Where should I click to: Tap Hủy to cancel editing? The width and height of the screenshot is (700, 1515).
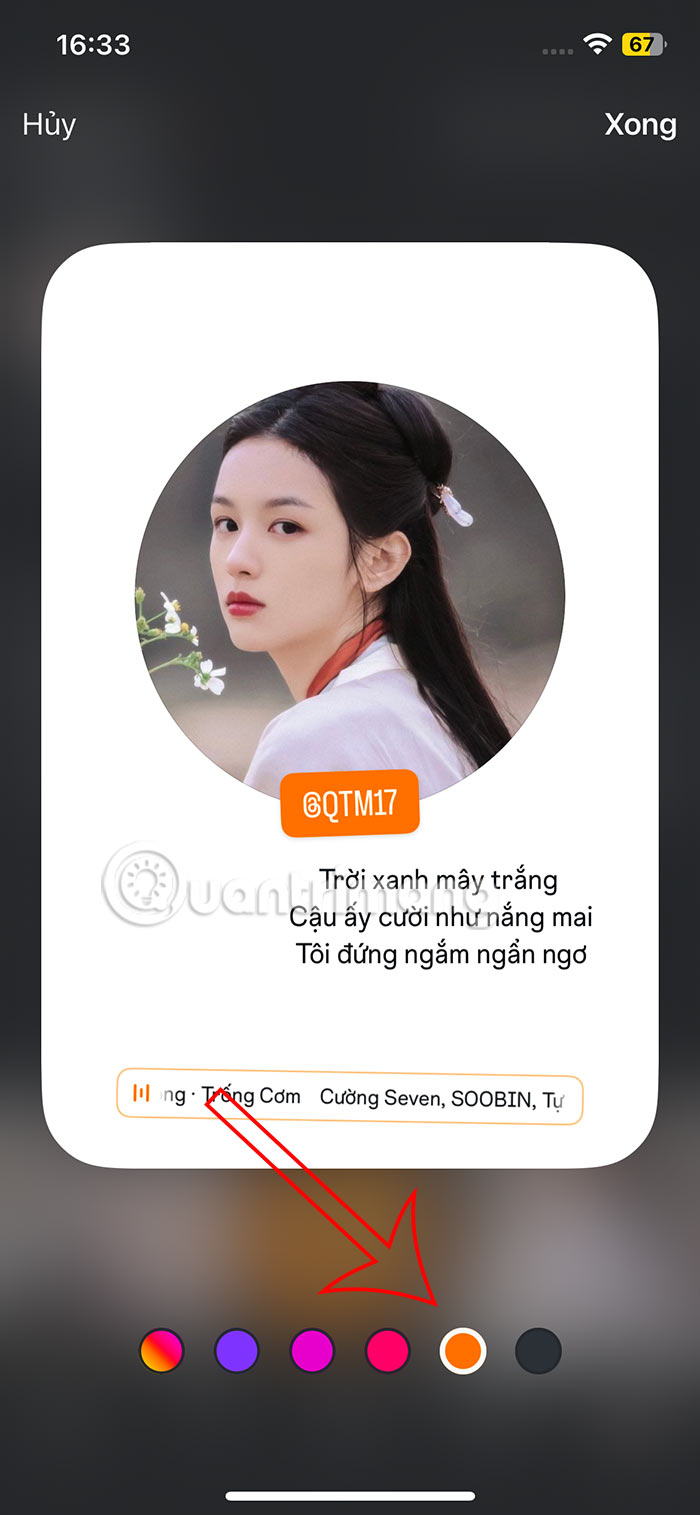click(49, 125)
